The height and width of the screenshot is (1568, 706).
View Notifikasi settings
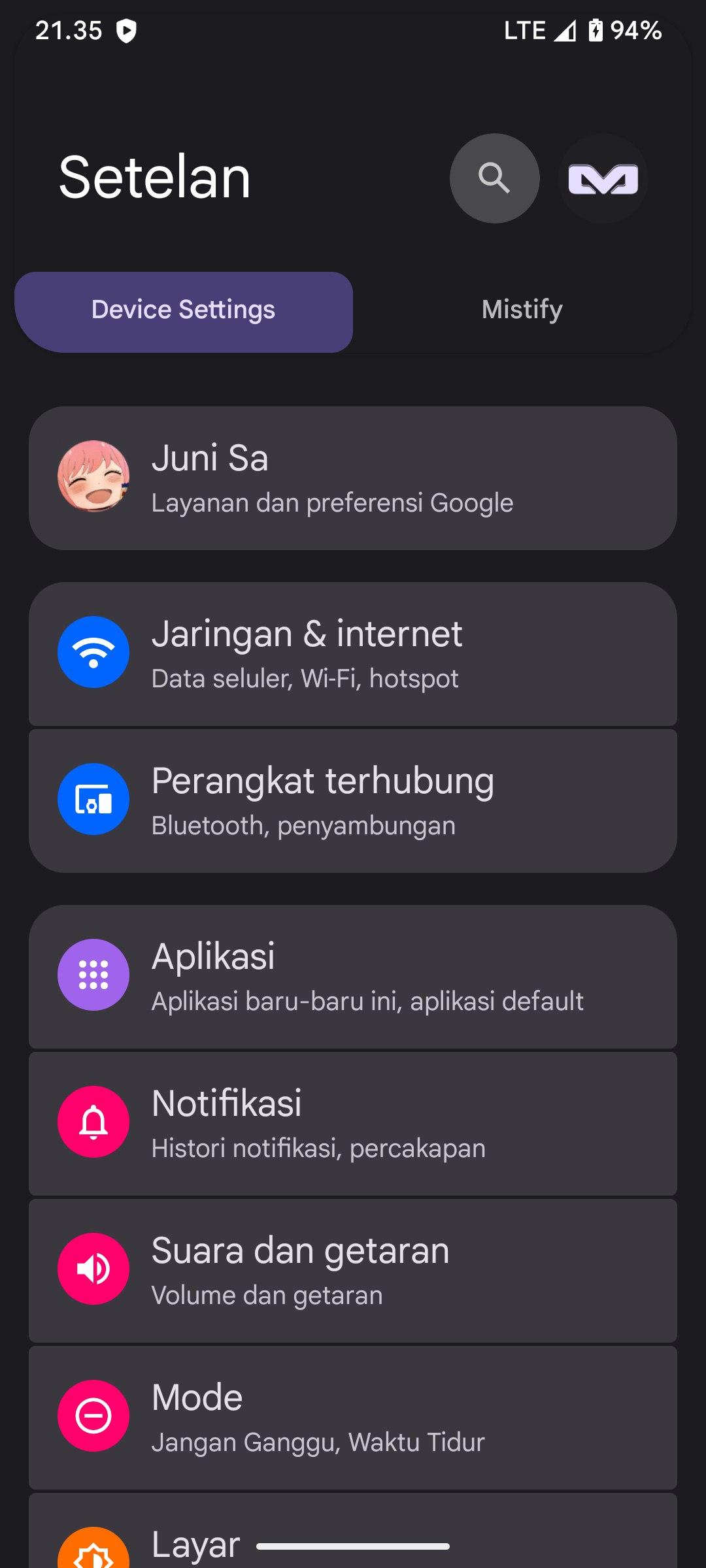[353, 1124]
